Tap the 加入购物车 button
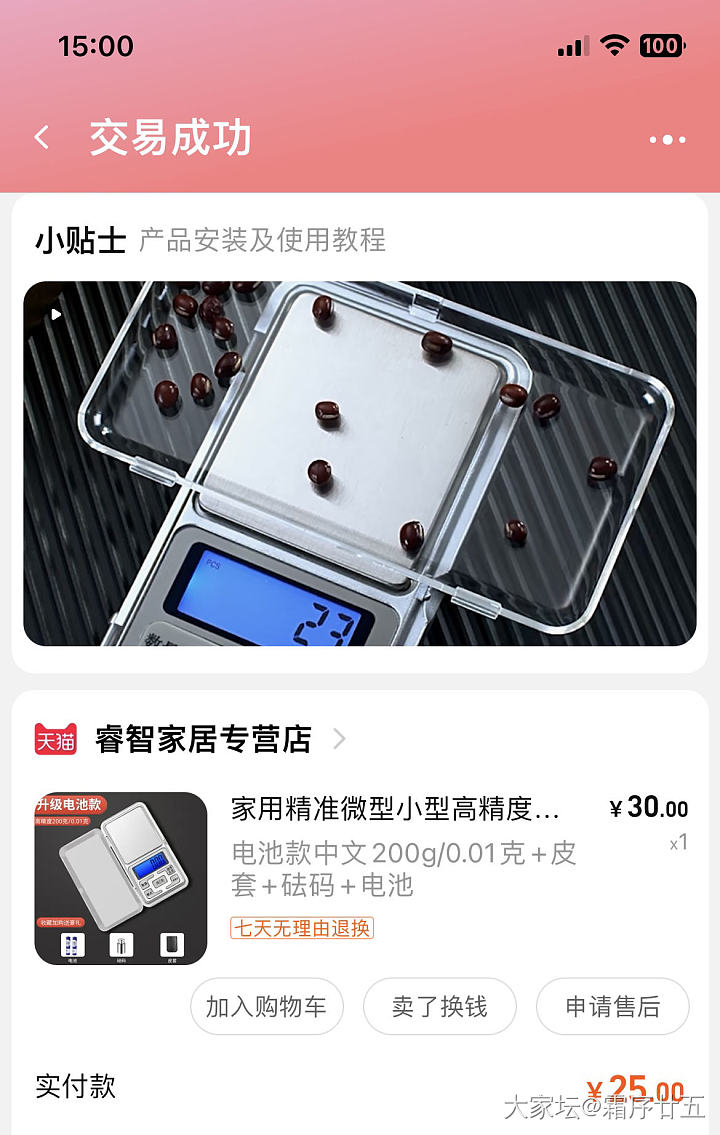Screen dimensions: 720x1135 266,1006
